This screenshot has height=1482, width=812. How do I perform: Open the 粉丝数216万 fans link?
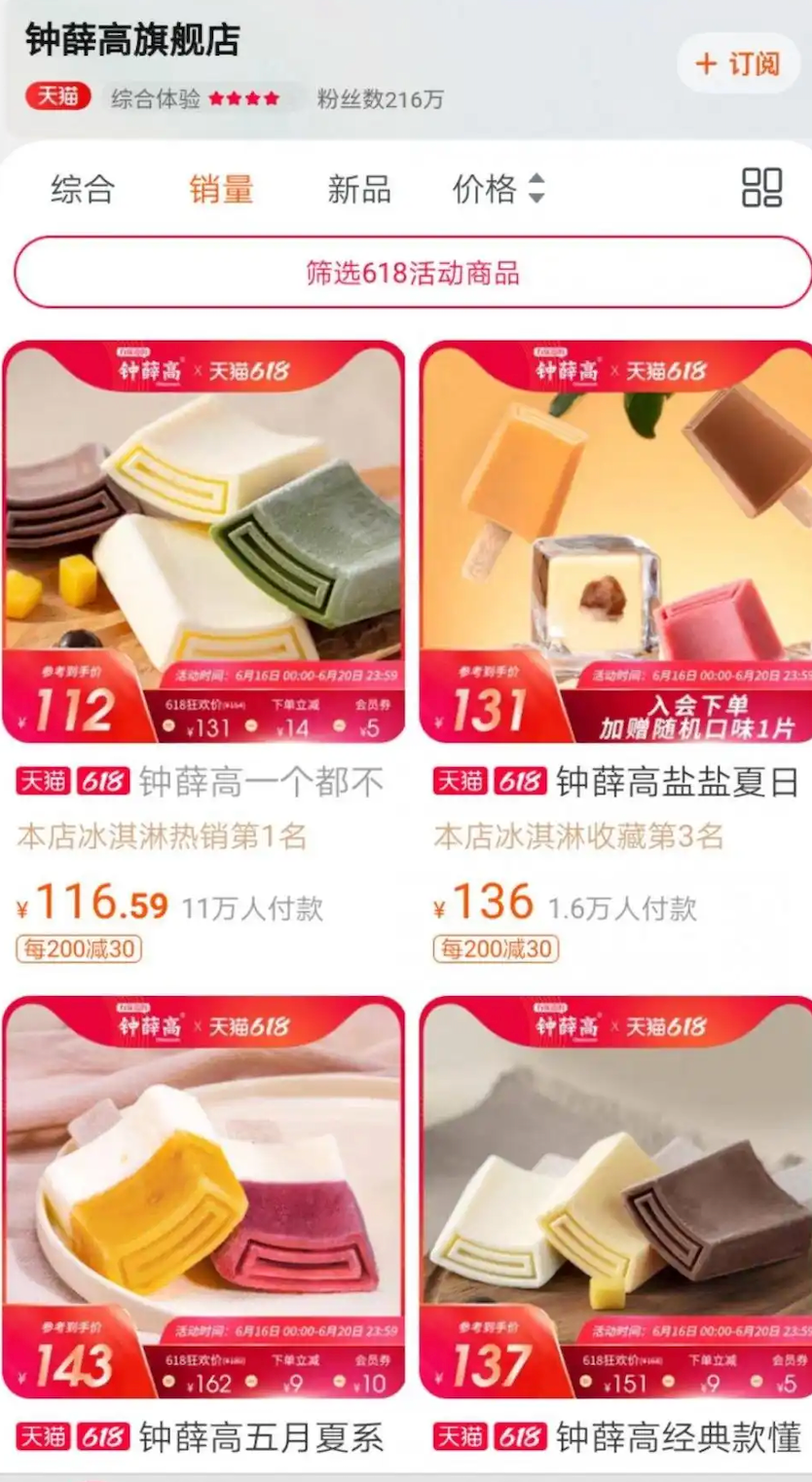point(381,97)
